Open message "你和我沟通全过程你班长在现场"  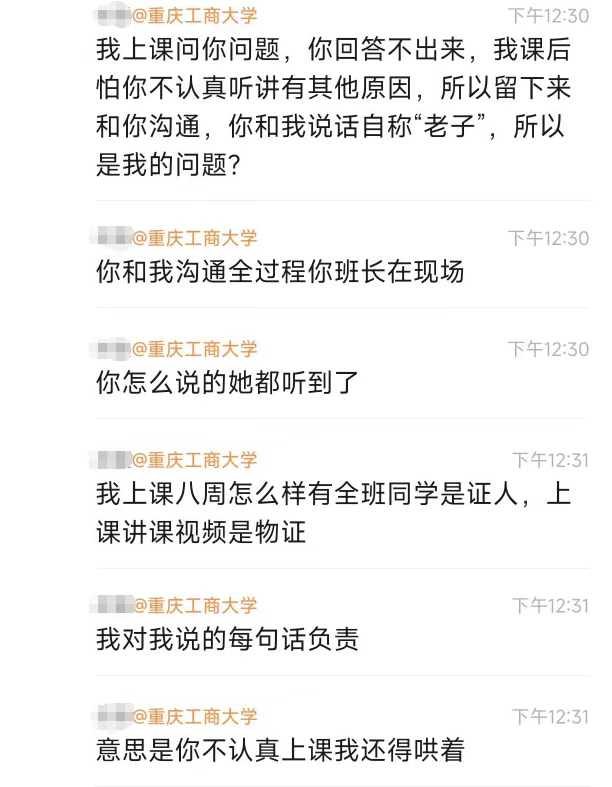(x=280, y=270)
